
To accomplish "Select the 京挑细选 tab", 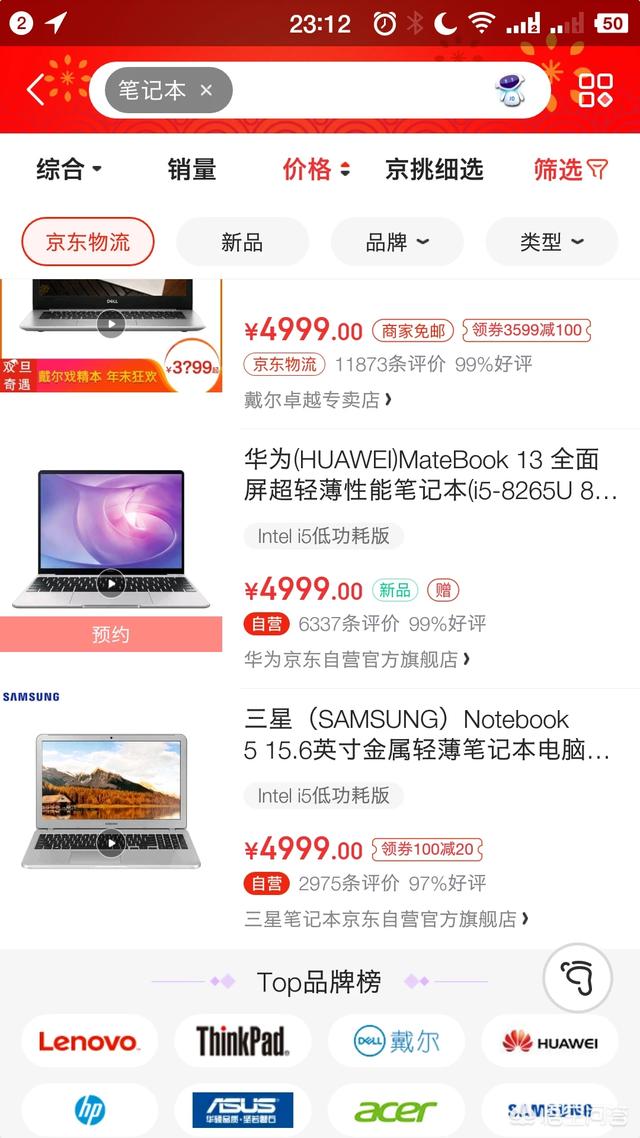I will point(434,170).
